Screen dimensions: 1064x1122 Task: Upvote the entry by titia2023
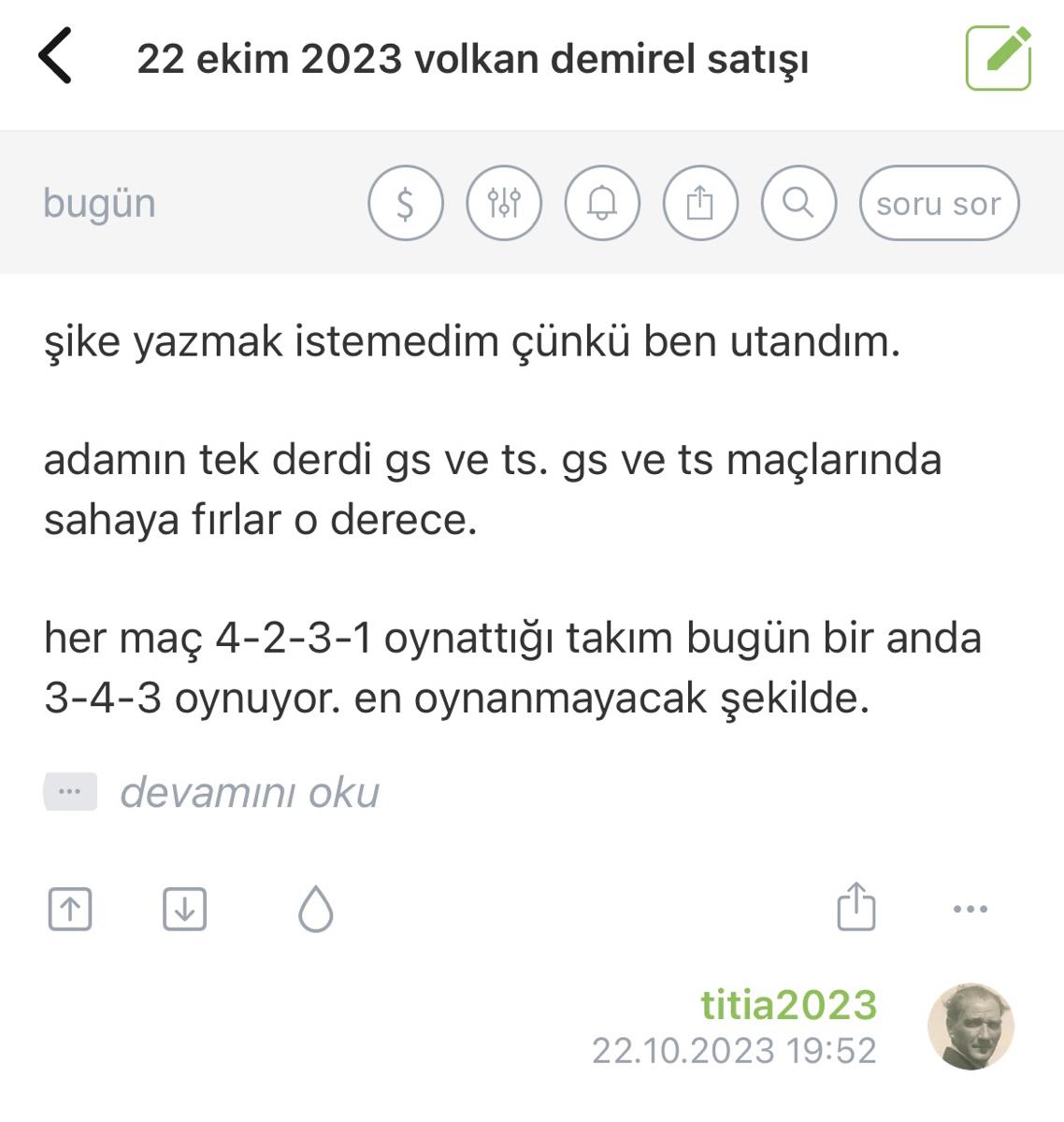[70, 909]
